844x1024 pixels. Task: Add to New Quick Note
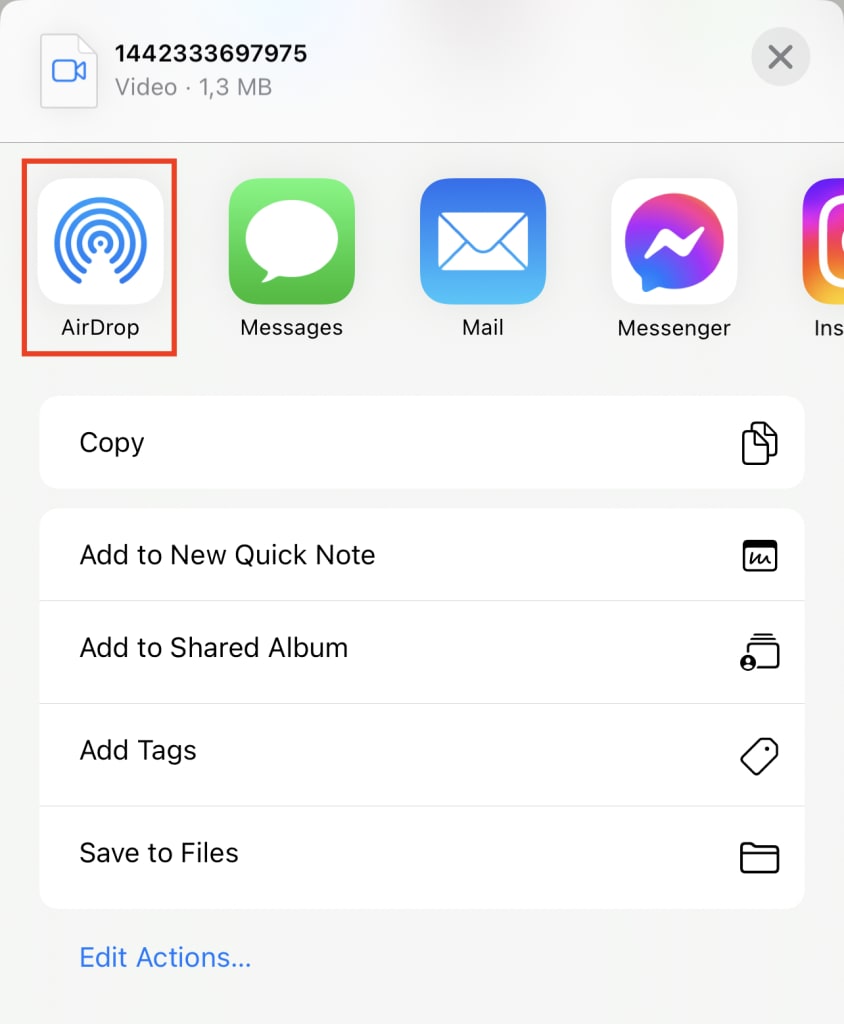(x=421, y=555)
